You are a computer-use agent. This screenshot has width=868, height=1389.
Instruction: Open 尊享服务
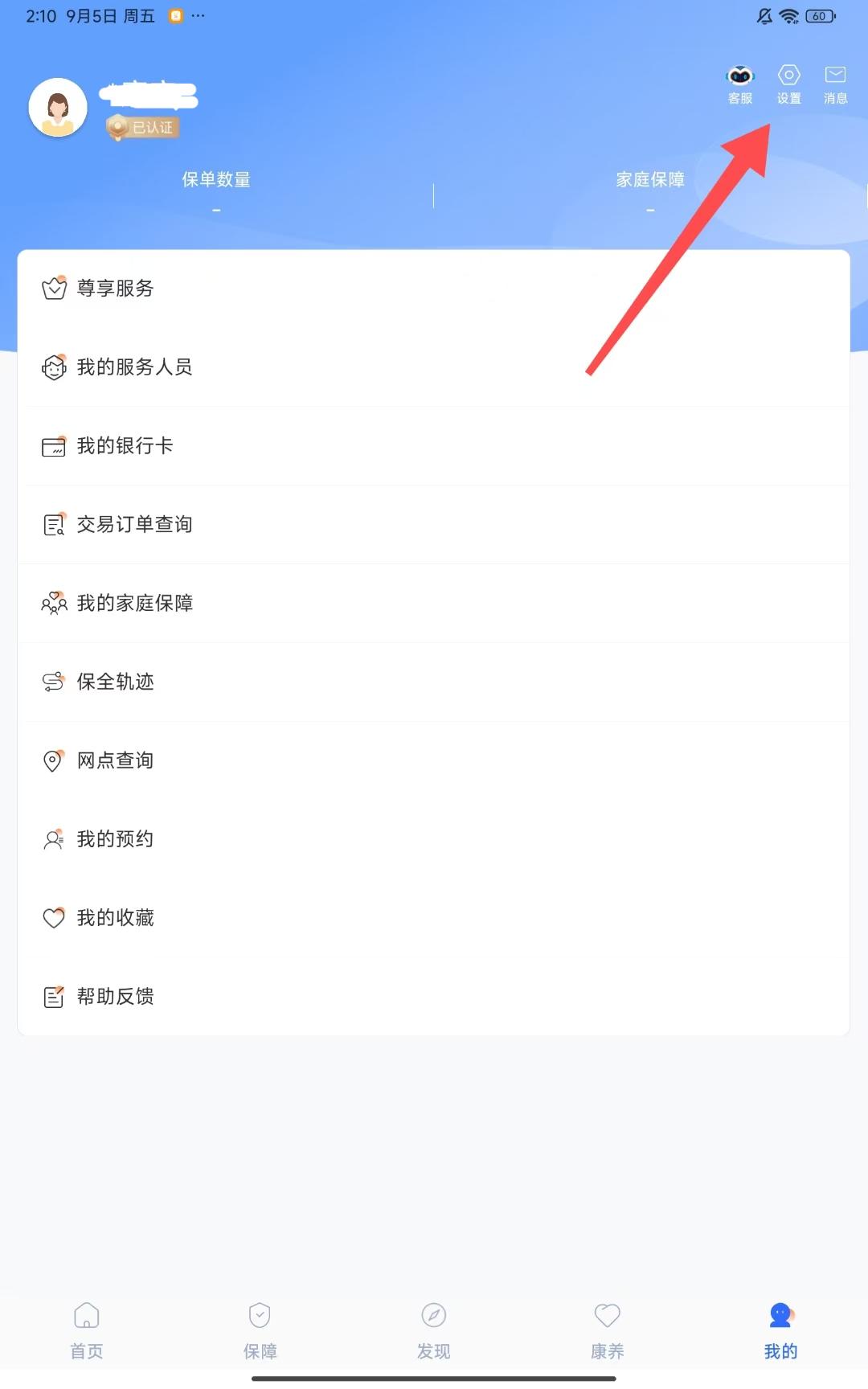pos(115,289)
